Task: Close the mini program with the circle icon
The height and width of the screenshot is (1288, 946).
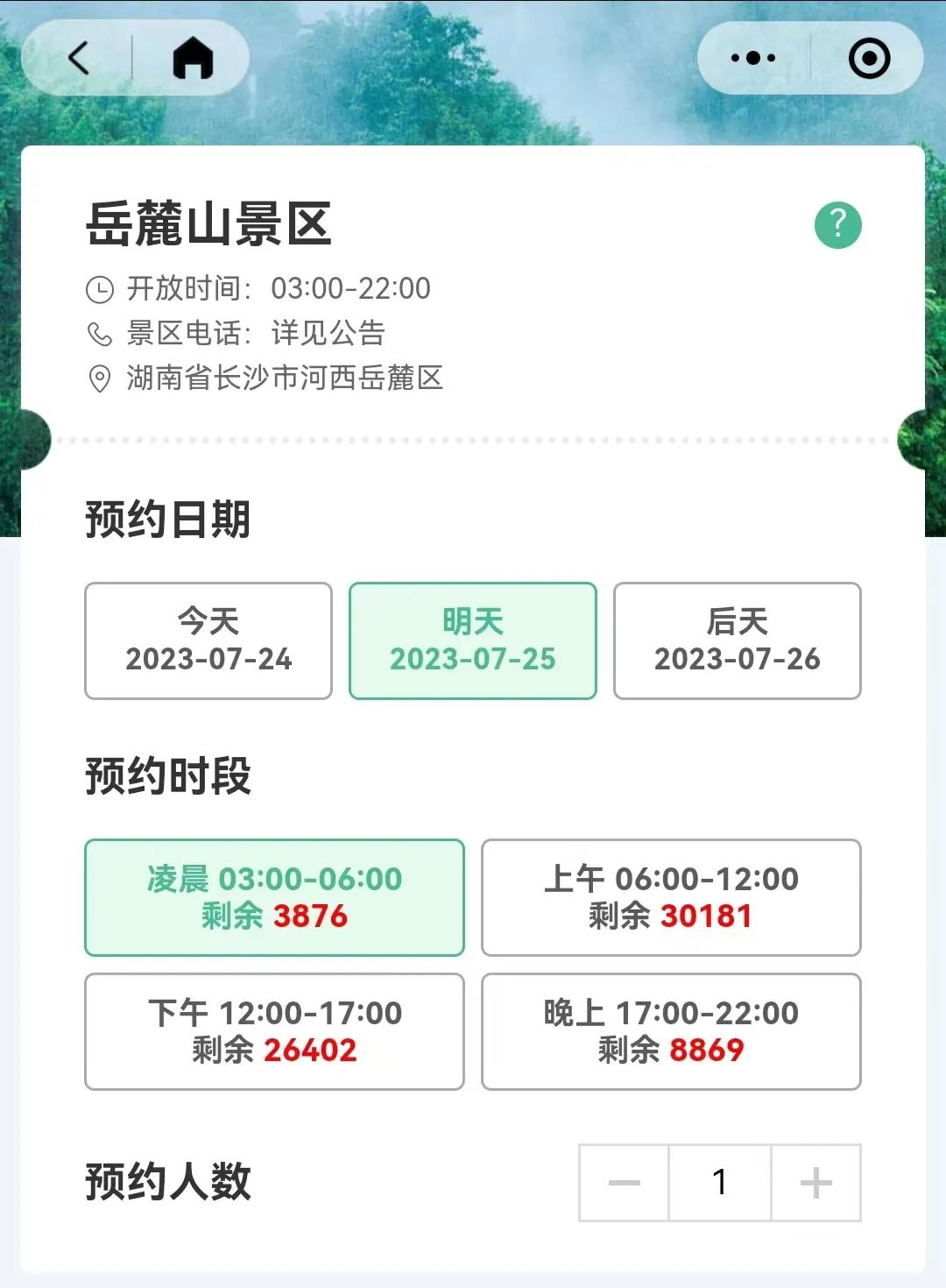Action: [x=869, y=59]
